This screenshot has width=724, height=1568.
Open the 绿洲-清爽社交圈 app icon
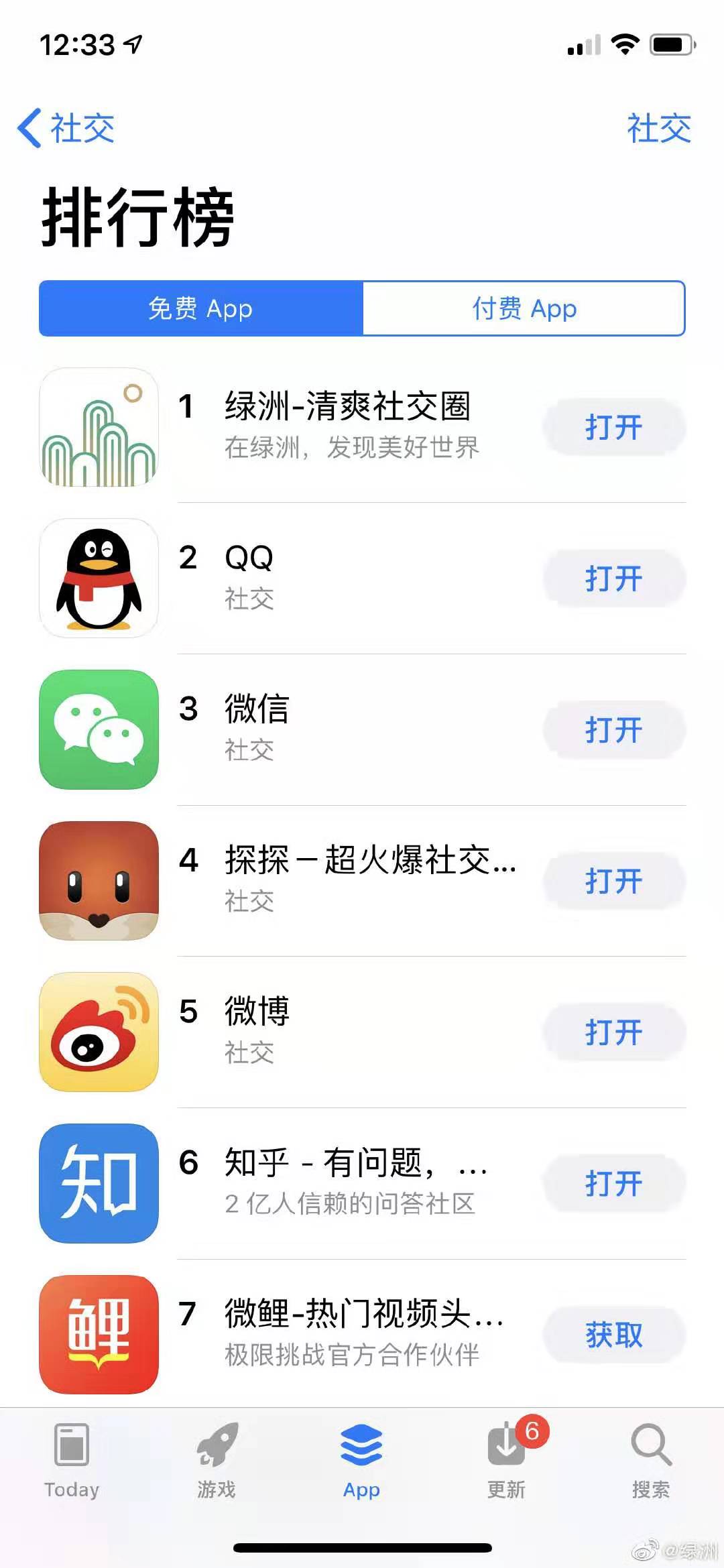[98, 427]
